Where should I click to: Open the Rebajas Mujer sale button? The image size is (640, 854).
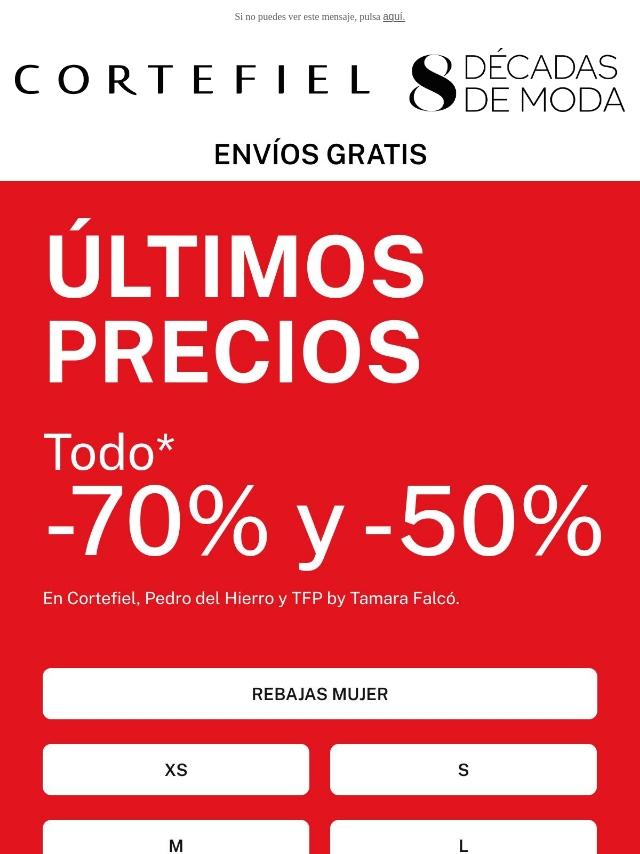pos(320,694)
